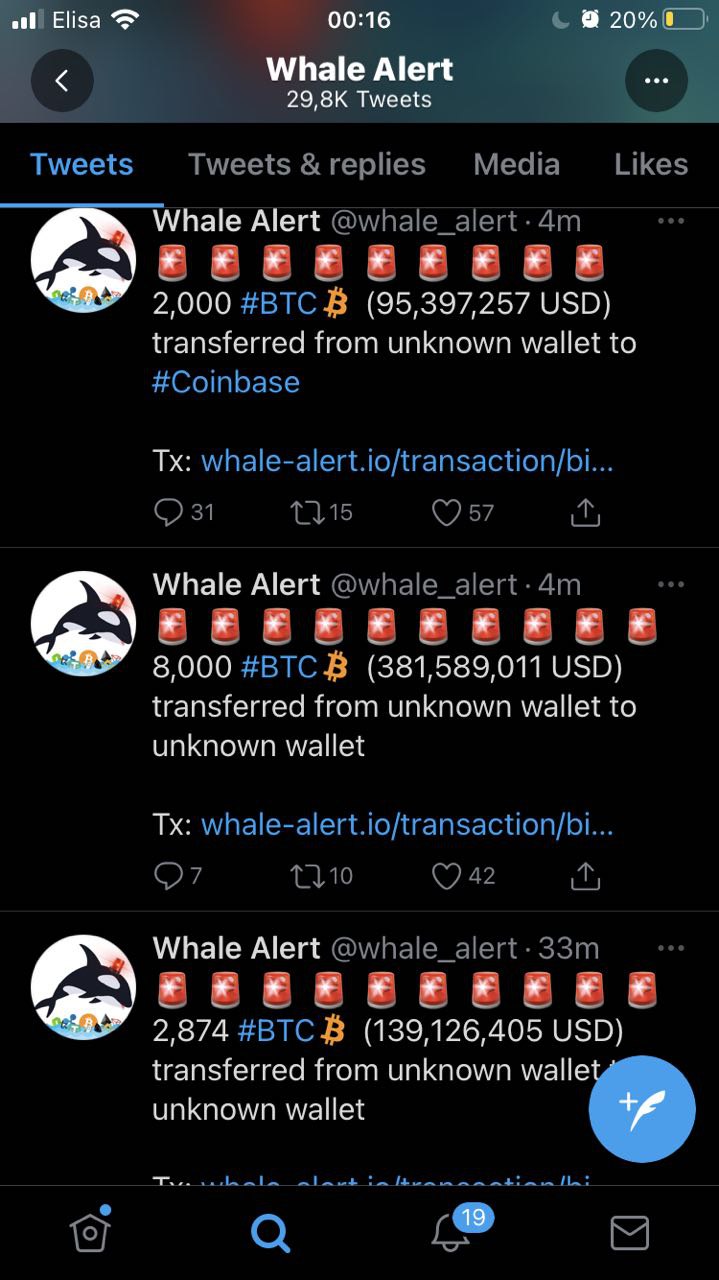
Task: Open the profile overflow menu in header
Action: [x=656, y=80]
